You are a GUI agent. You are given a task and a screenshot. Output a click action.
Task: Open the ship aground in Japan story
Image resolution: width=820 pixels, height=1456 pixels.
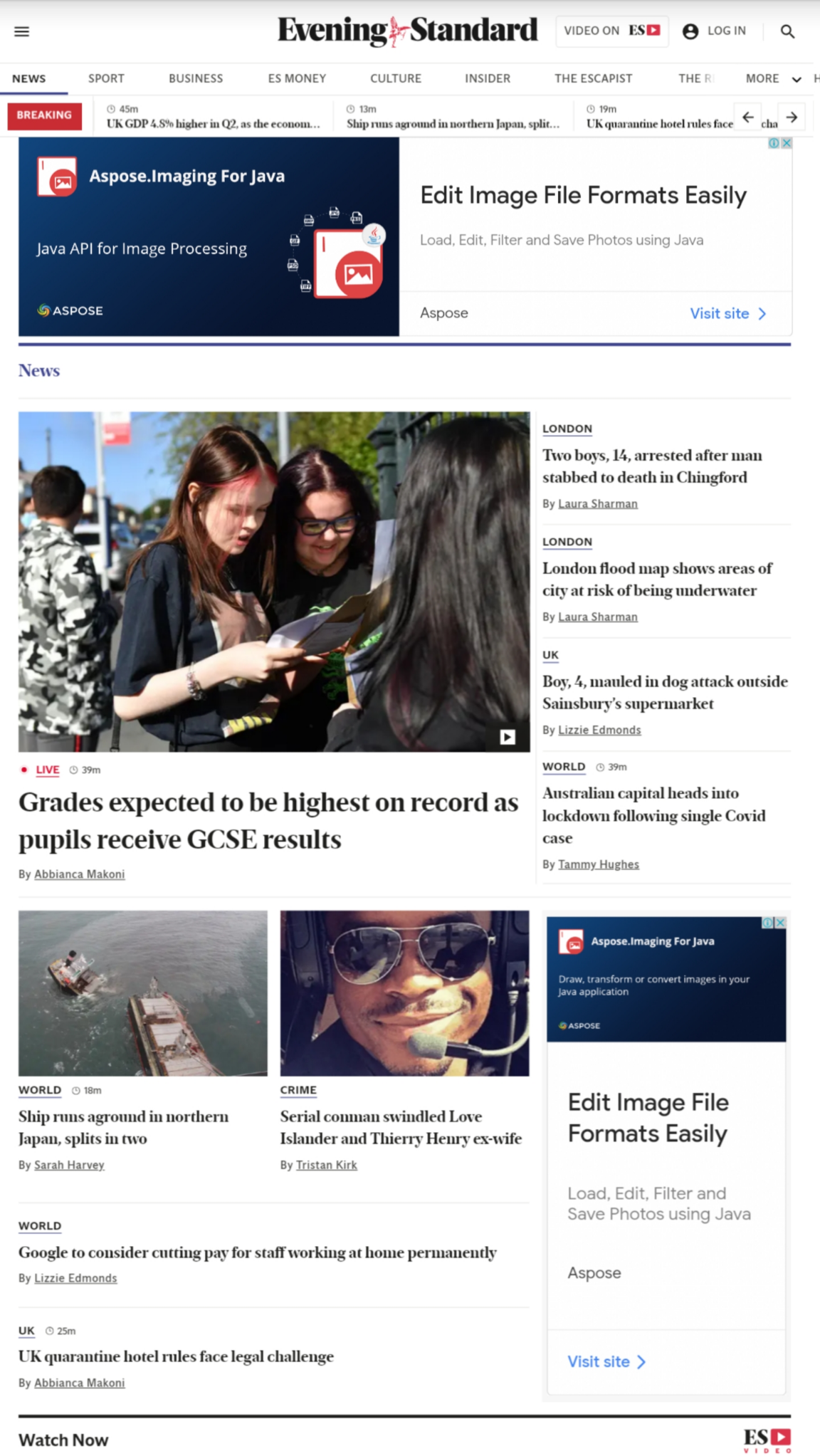tap(123, 1127)
